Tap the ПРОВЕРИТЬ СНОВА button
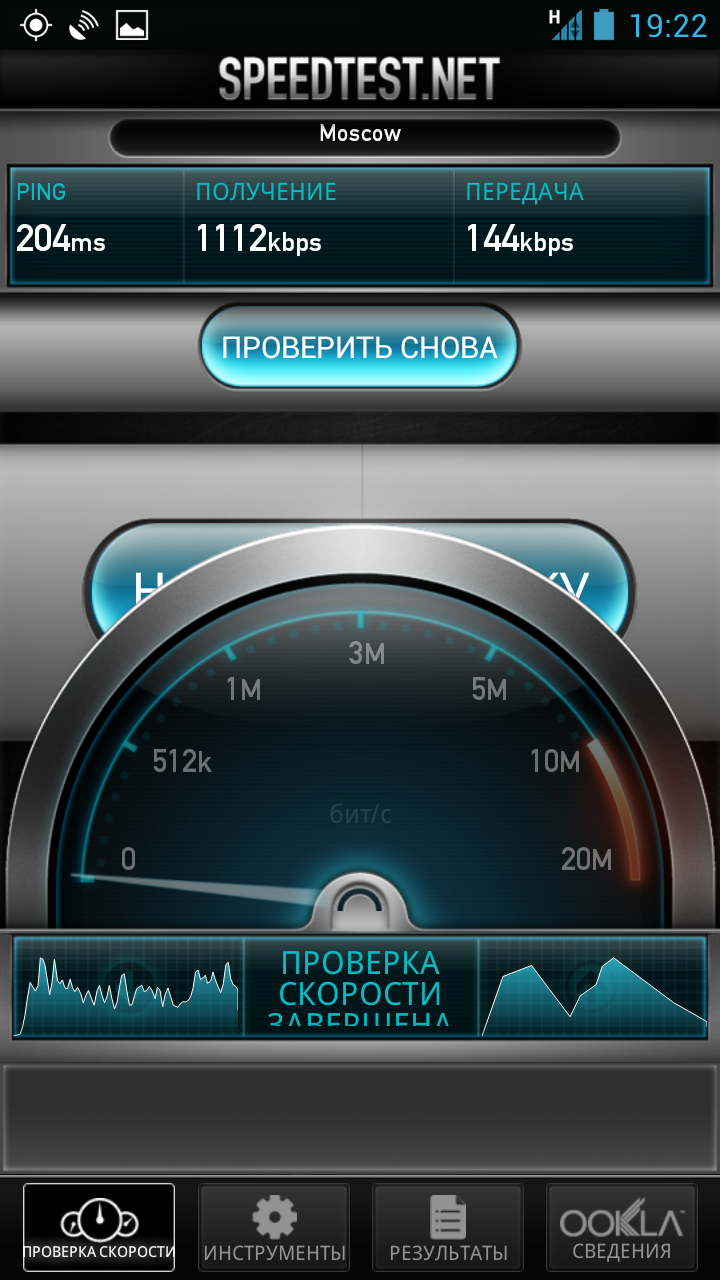 pos(360,347)
